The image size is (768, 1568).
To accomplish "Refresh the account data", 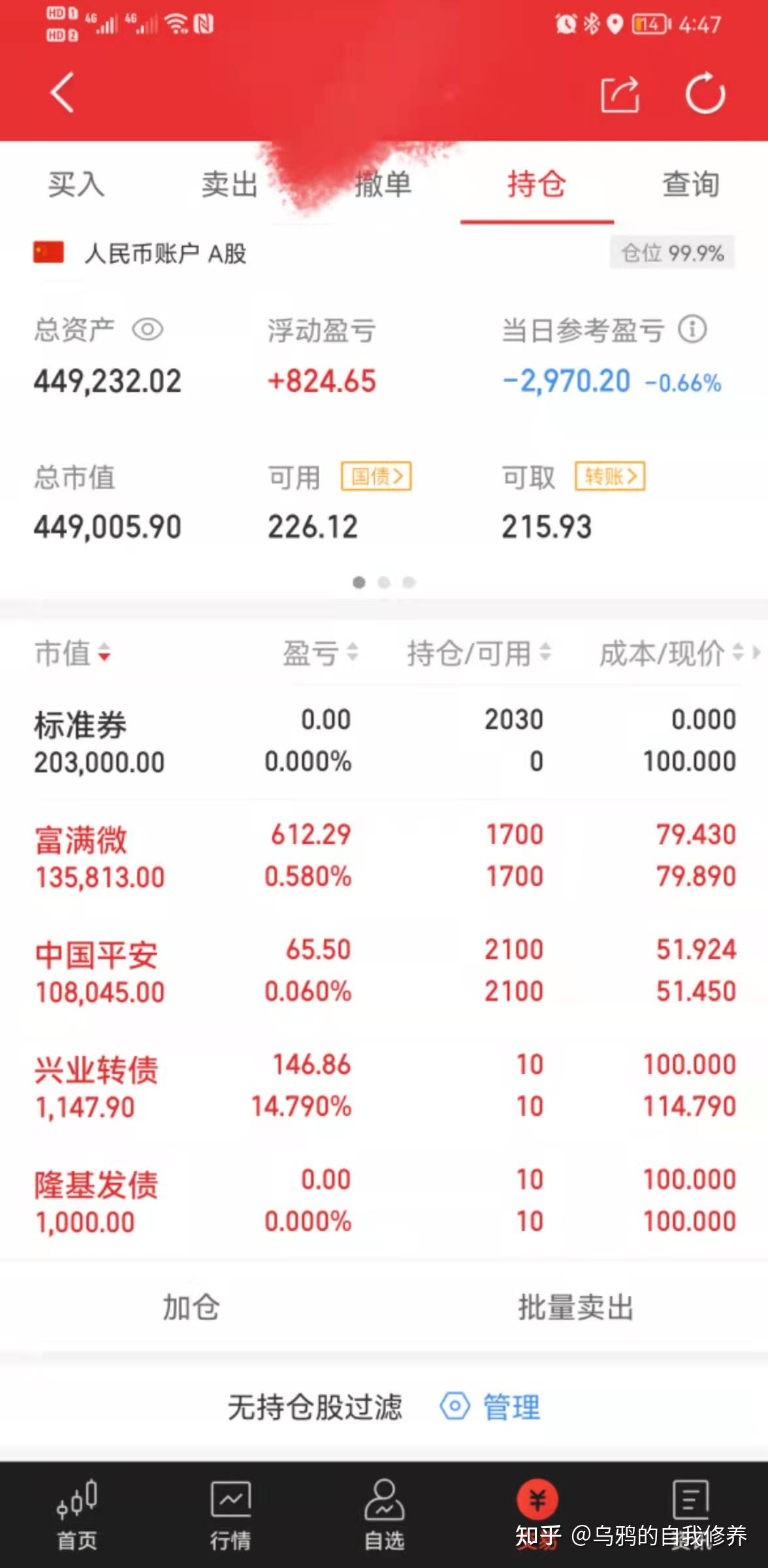I will 705,94.
